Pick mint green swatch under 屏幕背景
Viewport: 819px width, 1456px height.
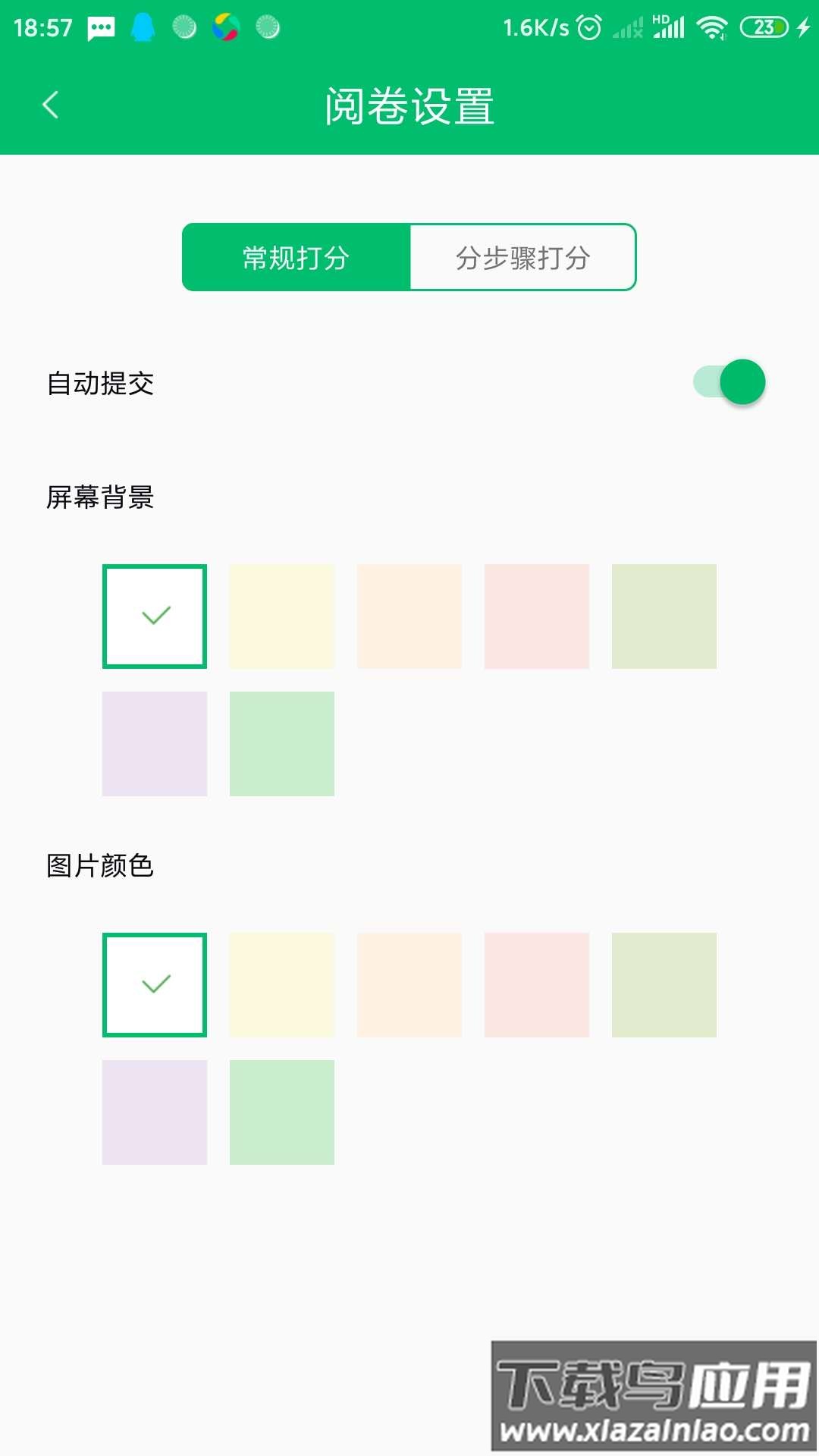(282, 744)
